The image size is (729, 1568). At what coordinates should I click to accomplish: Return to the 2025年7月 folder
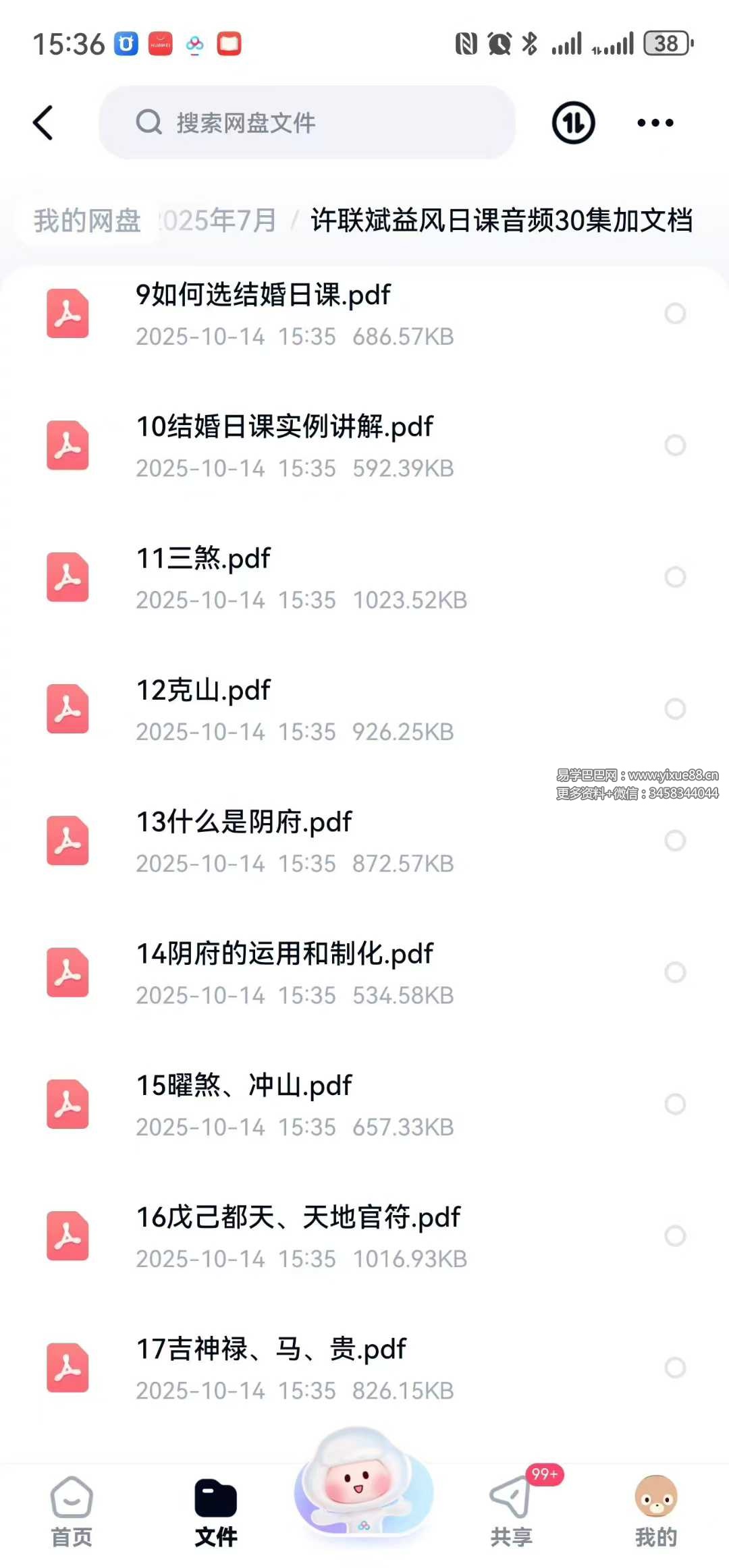click(x=219, y=221)
